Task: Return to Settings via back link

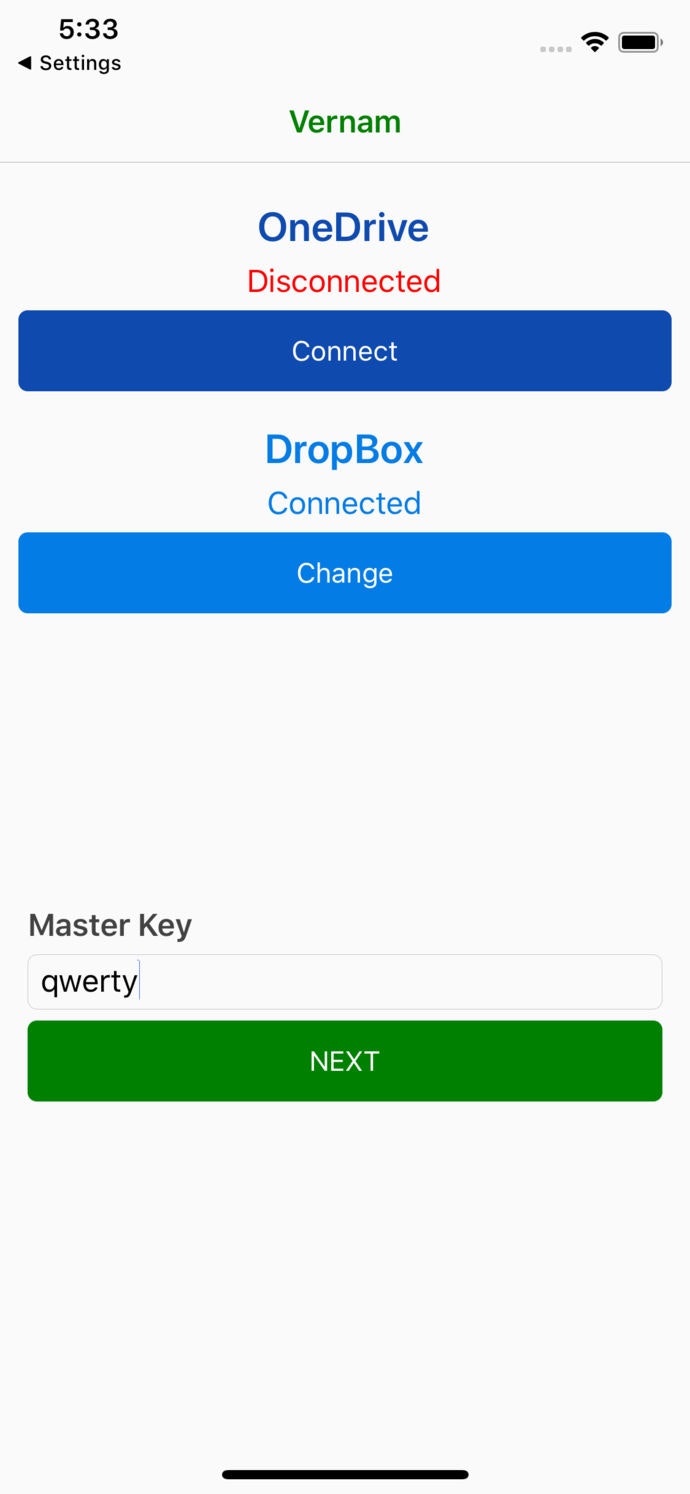Action: (70, 63)
